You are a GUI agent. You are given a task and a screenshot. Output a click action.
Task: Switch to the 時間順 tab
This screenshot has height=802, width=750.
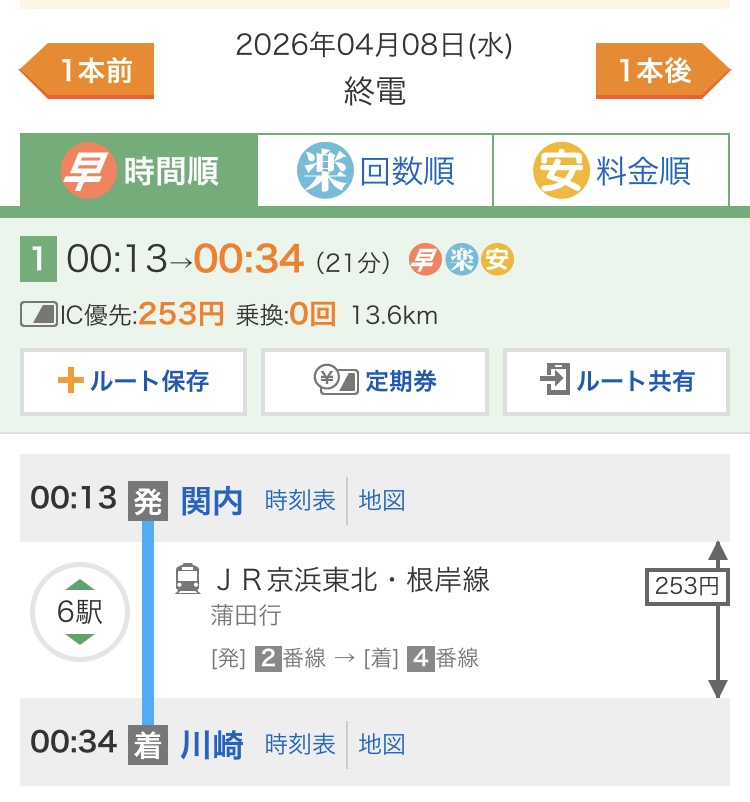coord(140,171)
